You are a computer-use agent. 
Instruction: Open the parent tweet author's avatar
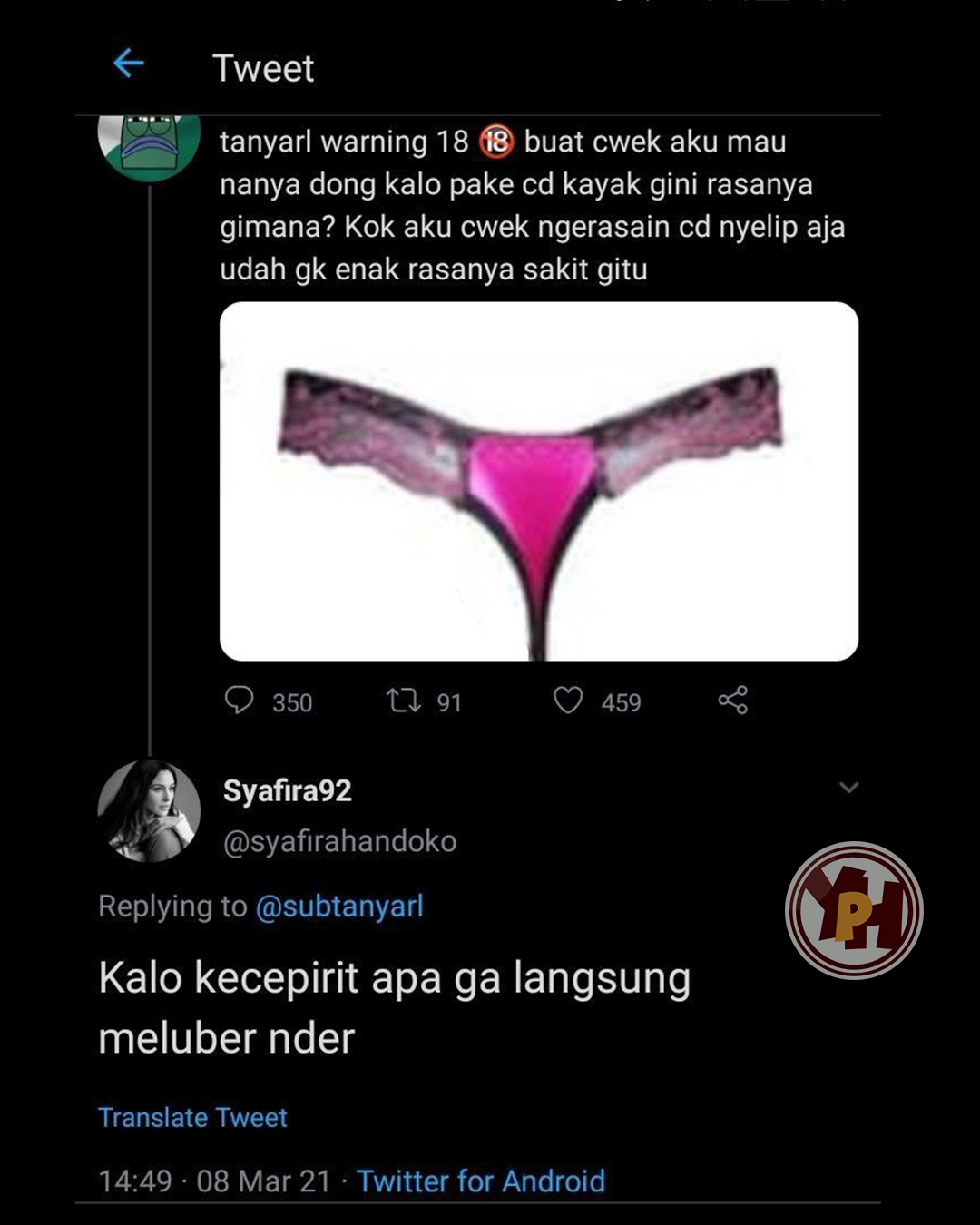pyautogui.click(x=149, y=147)
